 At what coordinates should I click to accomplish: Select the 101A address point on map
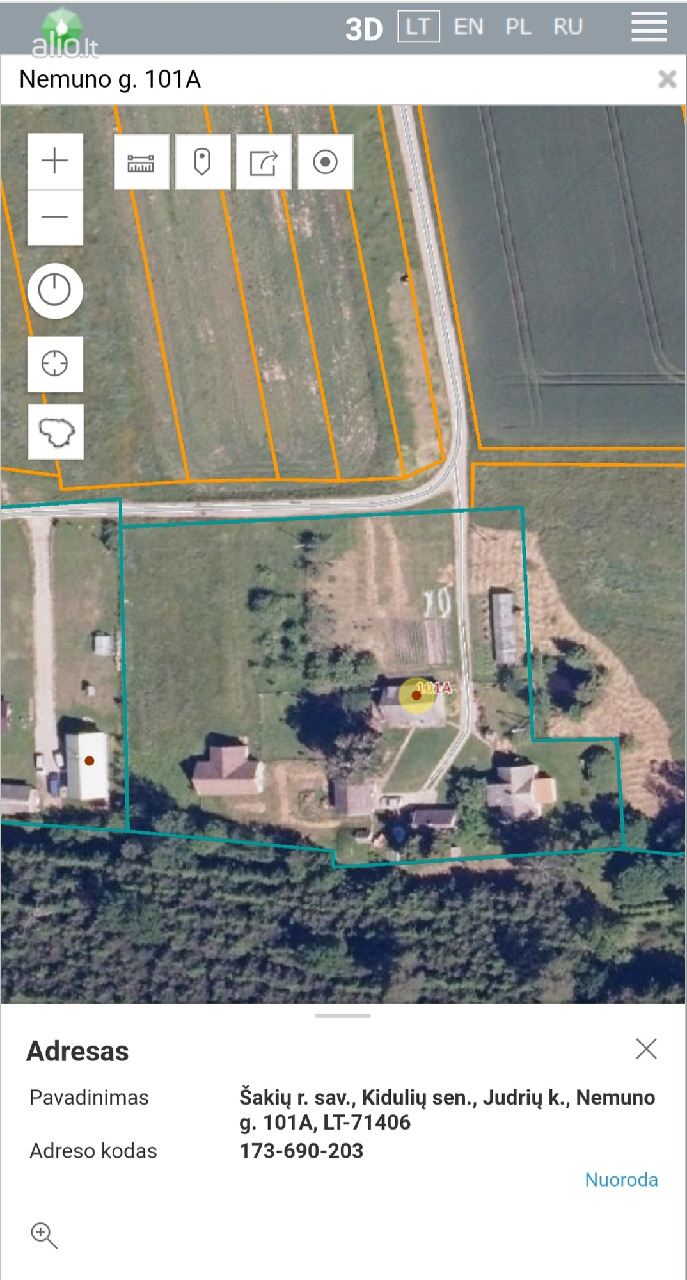click(417, 695)
